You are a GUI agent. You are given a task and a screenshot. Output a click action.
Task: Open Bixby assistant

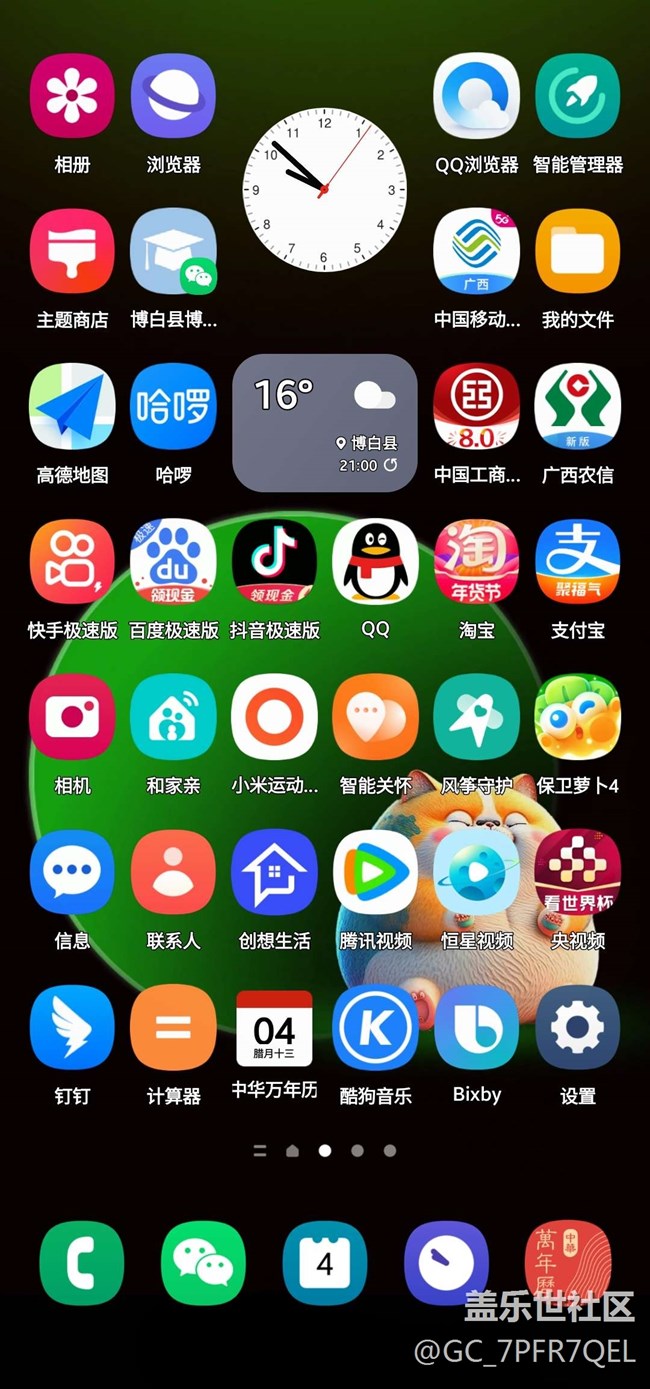click(x=476, y=1027)
